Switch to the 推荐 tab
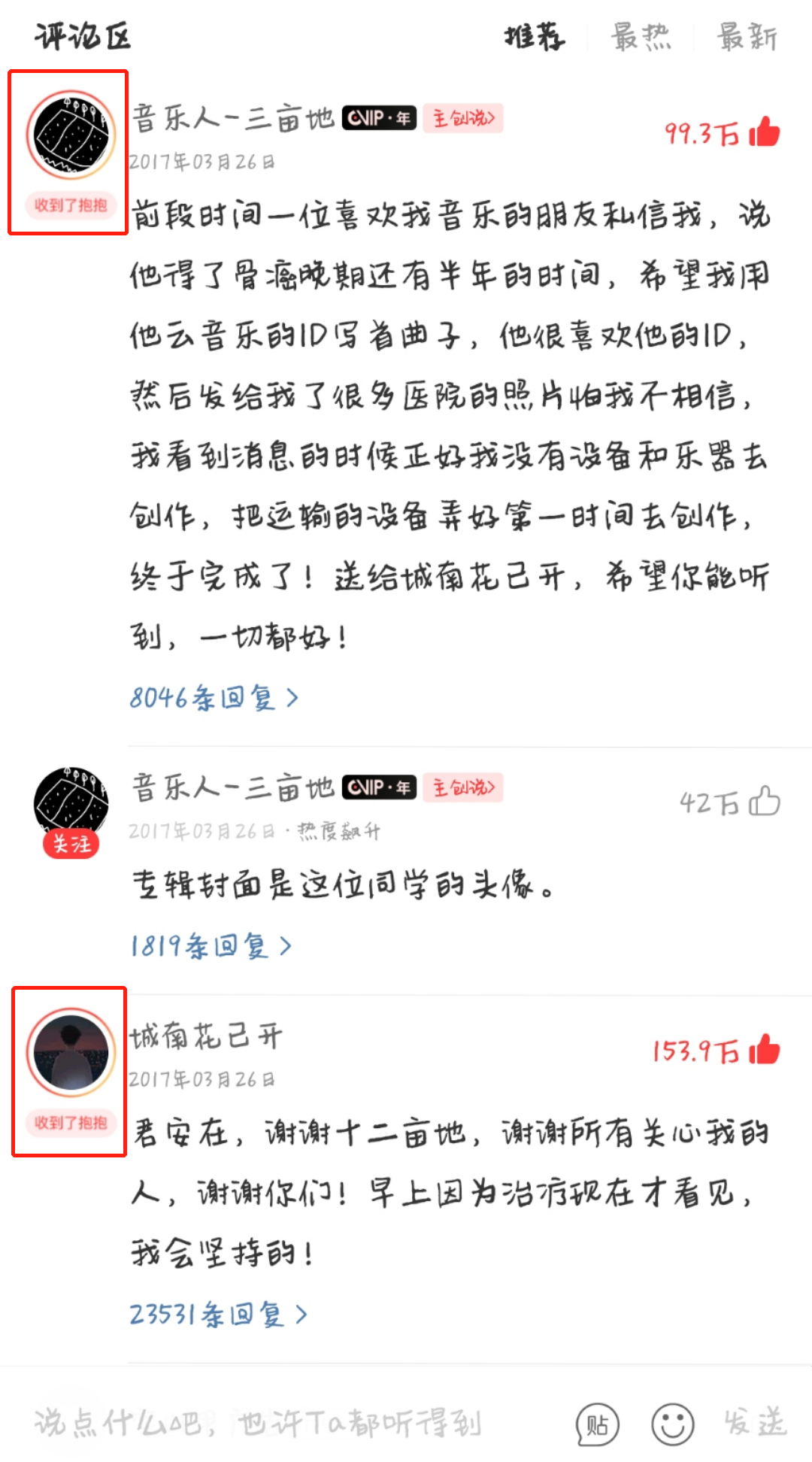This screenshot has width=812, height=1462. point(534,36)
